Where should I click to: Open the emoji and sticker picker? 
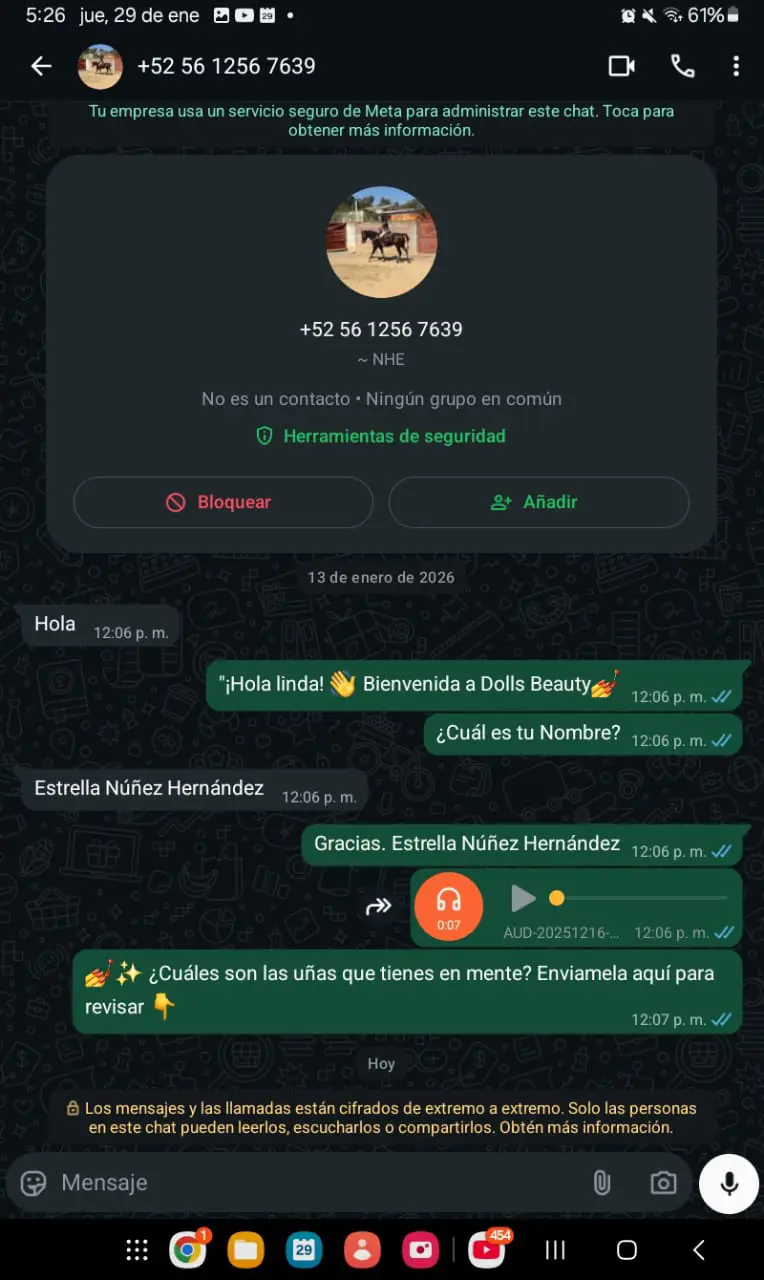coord(33,1183)
